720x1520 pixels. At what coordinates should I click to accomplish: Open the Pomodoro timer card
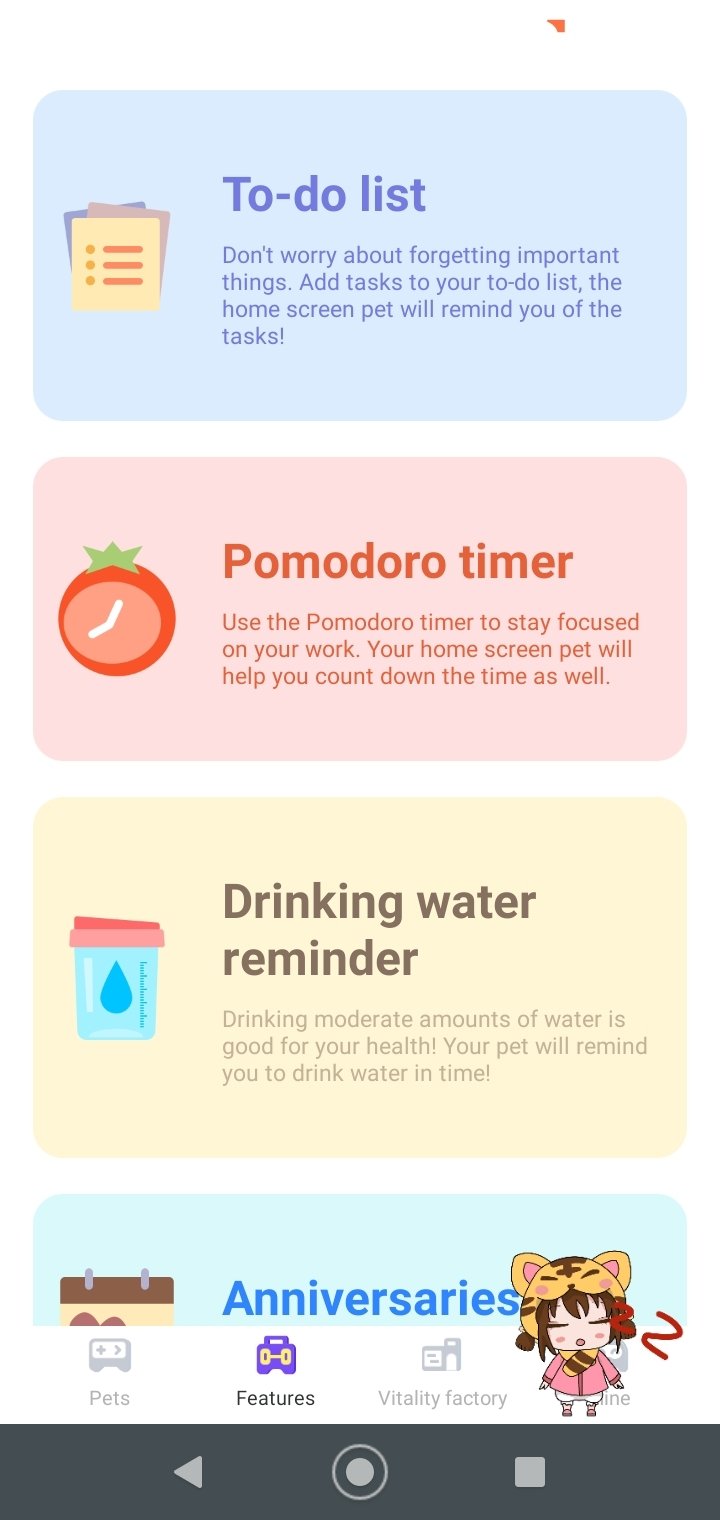pos(360,608)
